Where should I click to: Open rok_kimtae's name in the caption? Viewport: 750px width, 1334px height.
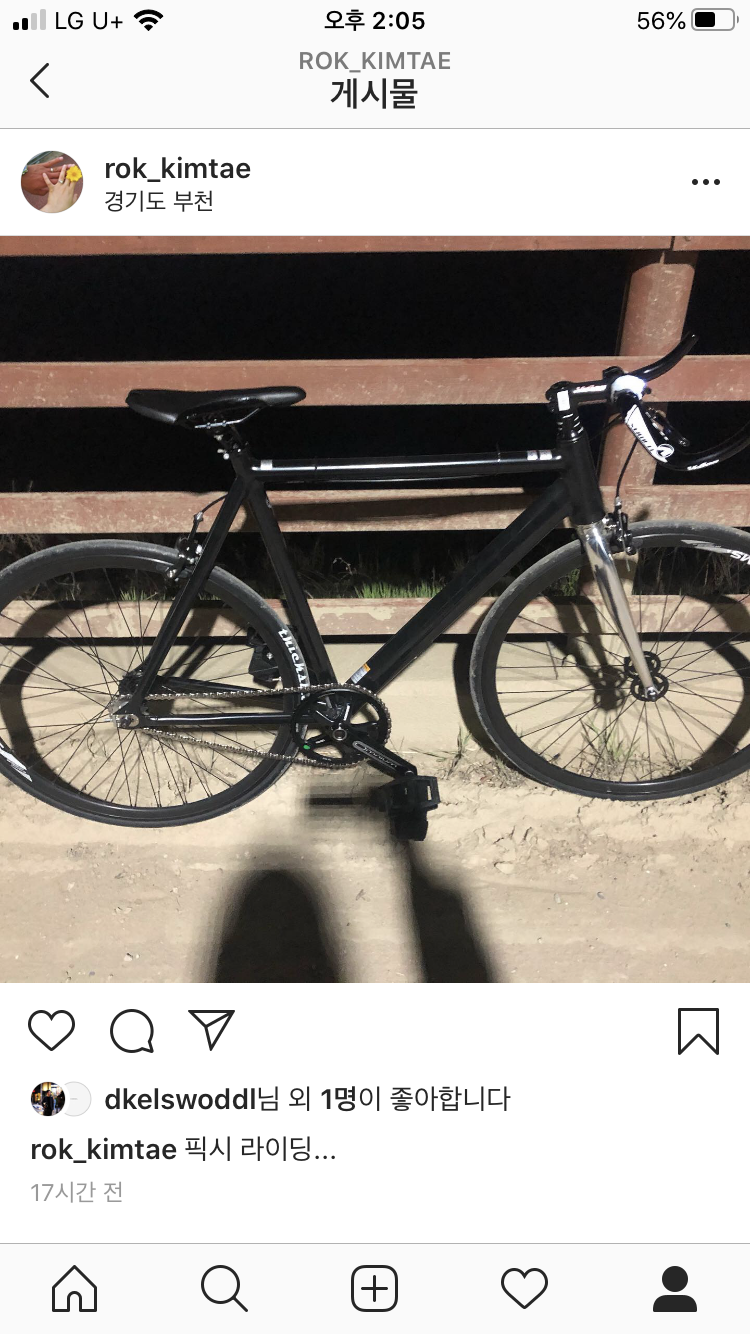tap(103, 1149)
